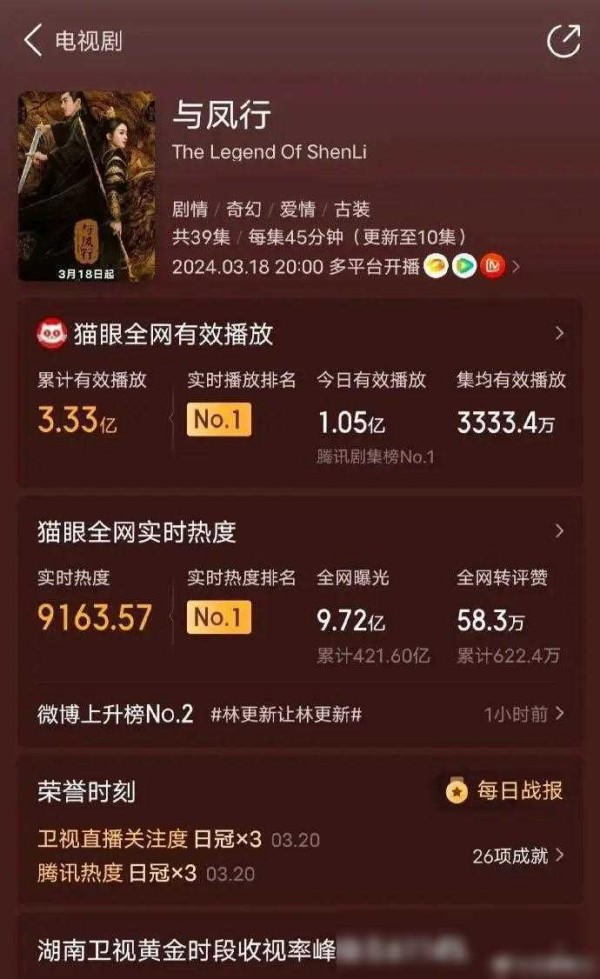This screenshot has height=979, width=600.
Task: View all 26项成就
Action: click(518, 855)
